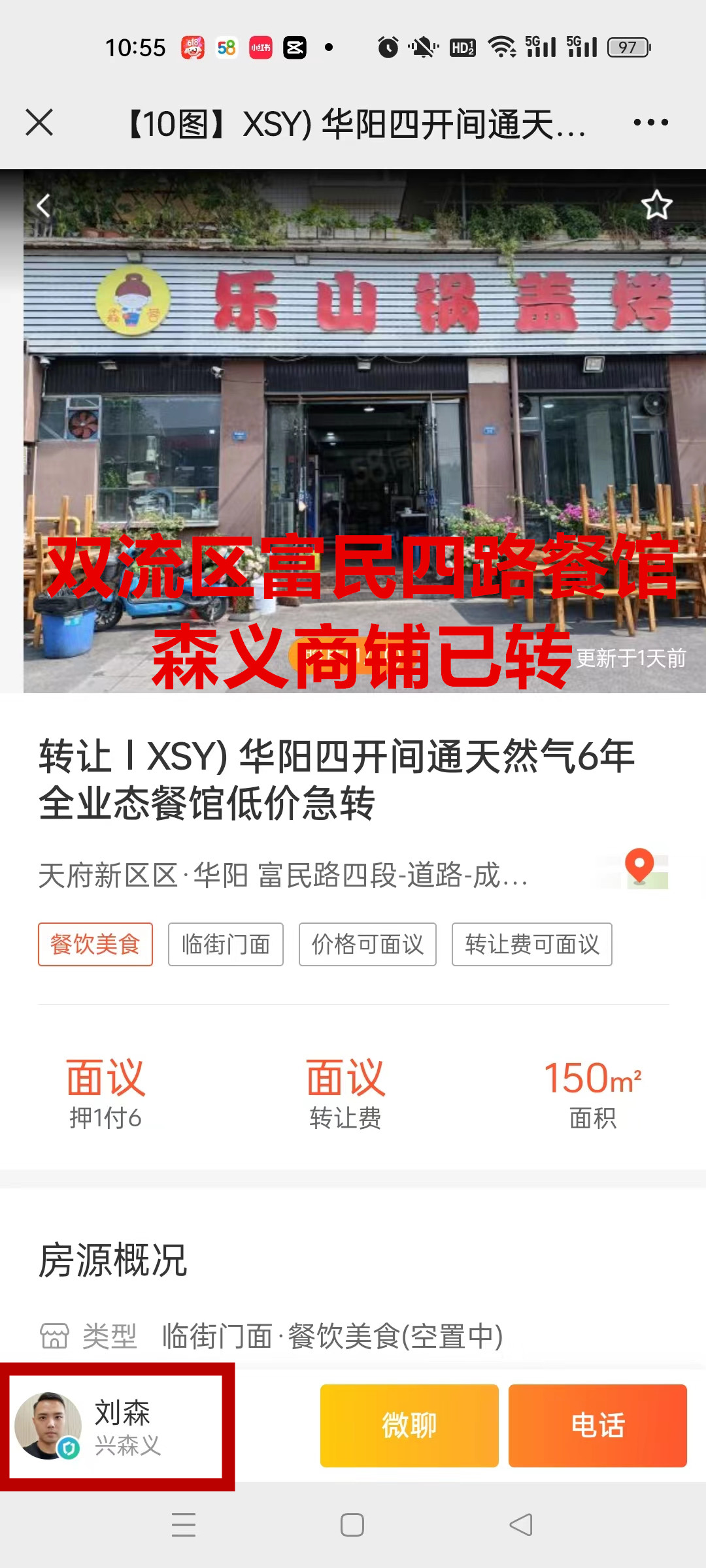Open the three-dot overflow menu

tap(650, 122)
